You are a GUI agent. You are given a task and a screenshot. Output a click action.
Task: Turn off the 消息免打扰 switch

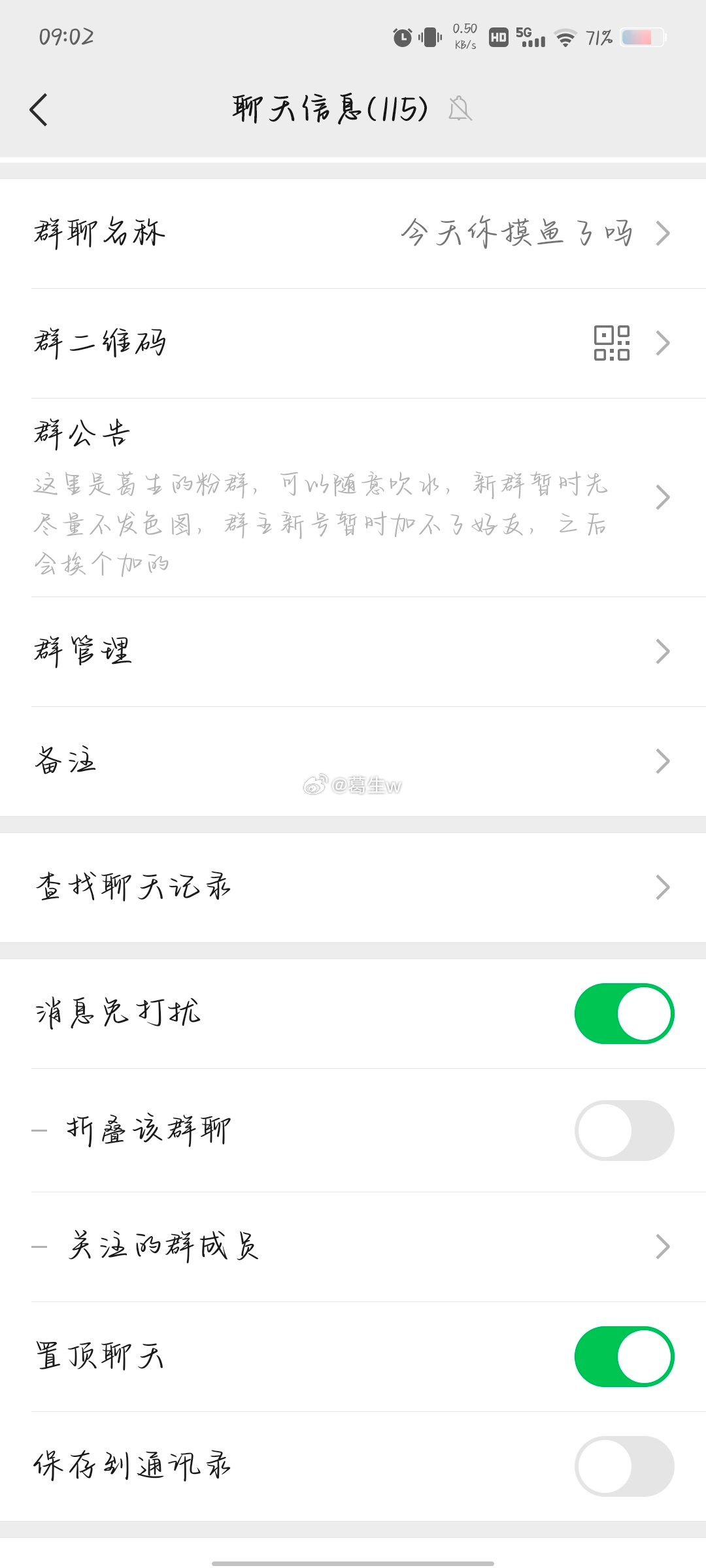click(624, 1014)
